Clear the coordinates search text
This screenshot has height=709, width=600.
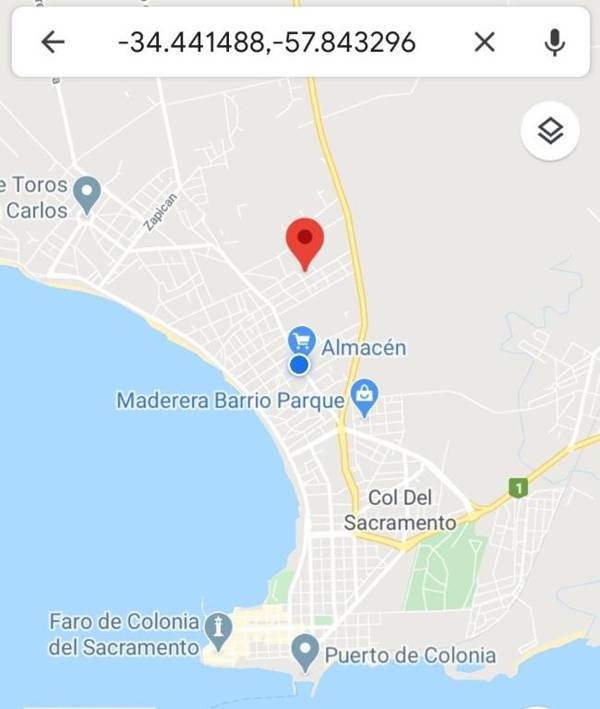pos(484,42)
